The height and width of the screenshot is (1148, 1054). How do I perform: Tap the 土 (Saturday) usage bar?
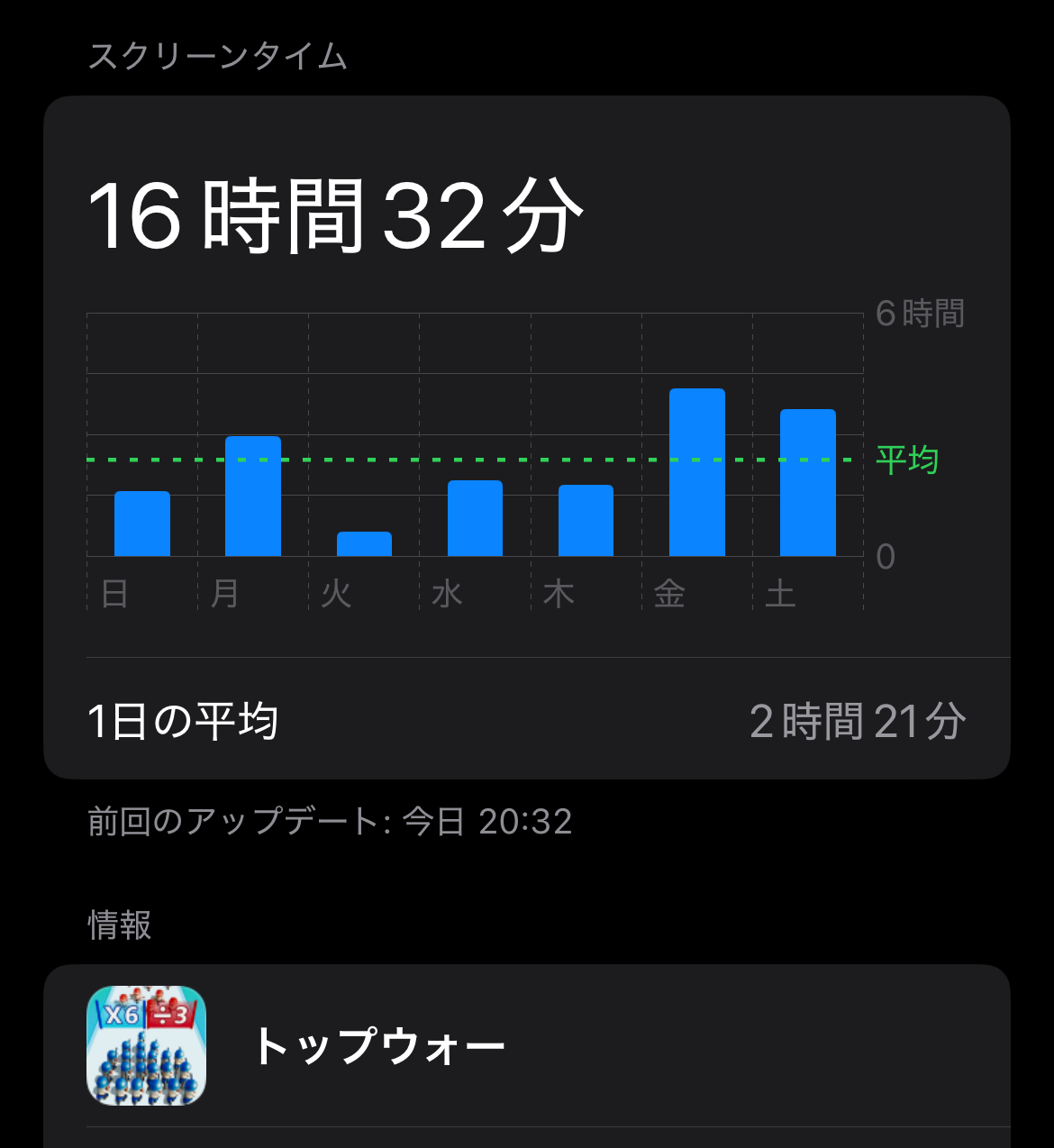(808, 483)
